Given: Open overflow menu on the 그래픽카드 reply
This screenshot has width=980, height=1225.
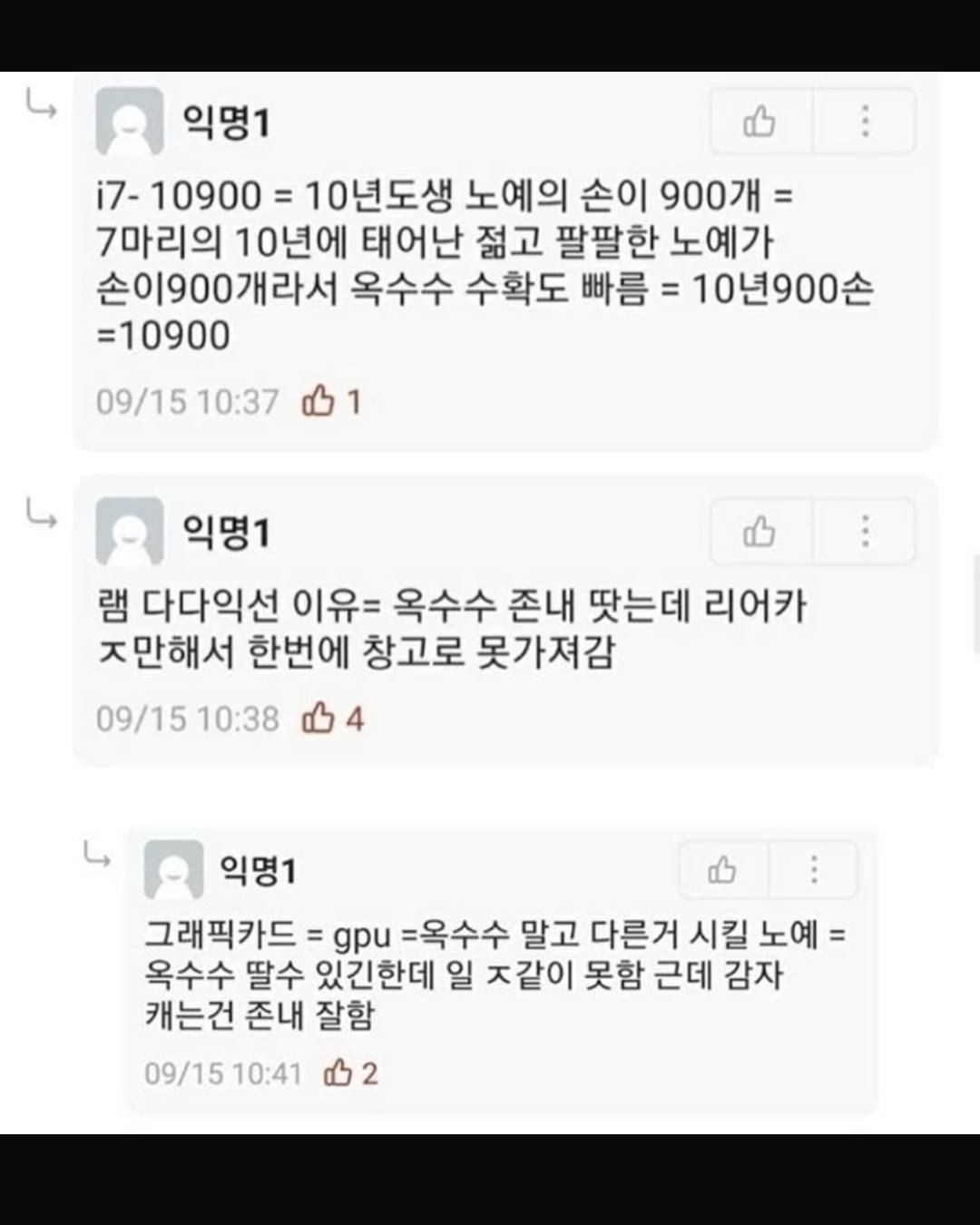Looking at the screenshot, I should tap(814, 869).
